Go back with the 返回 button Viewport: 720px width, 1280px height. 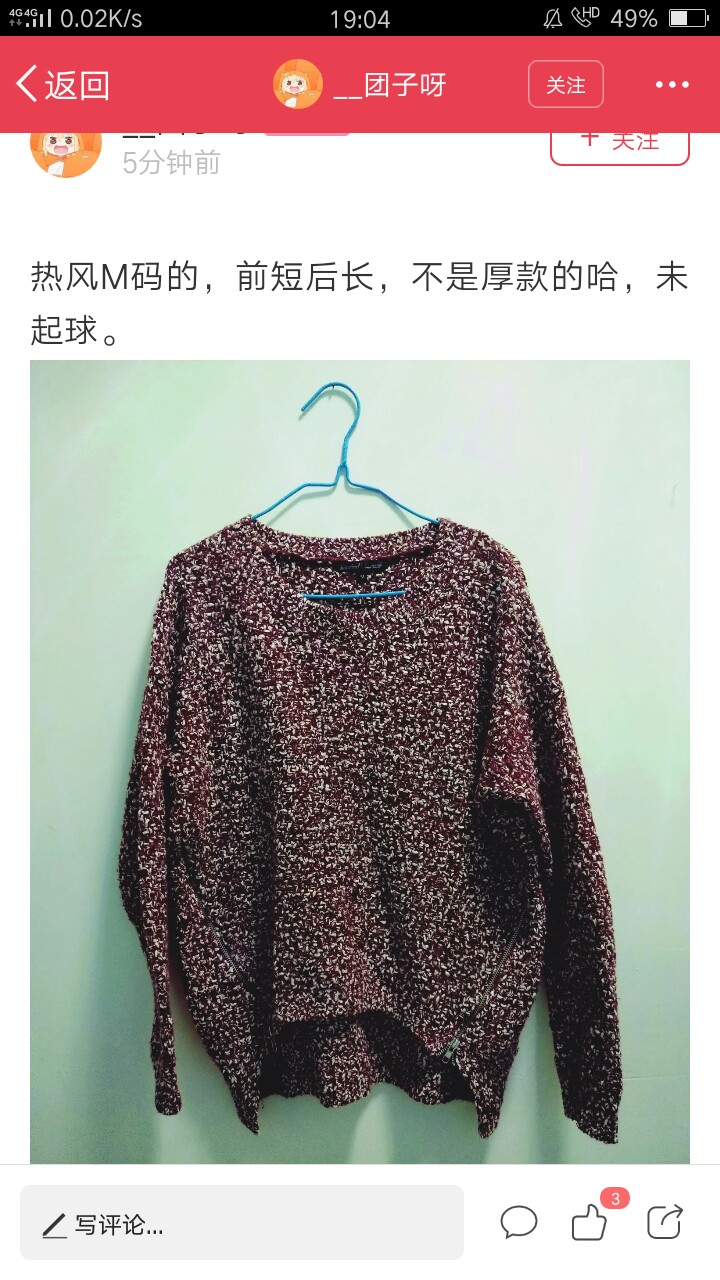point(63,85)
